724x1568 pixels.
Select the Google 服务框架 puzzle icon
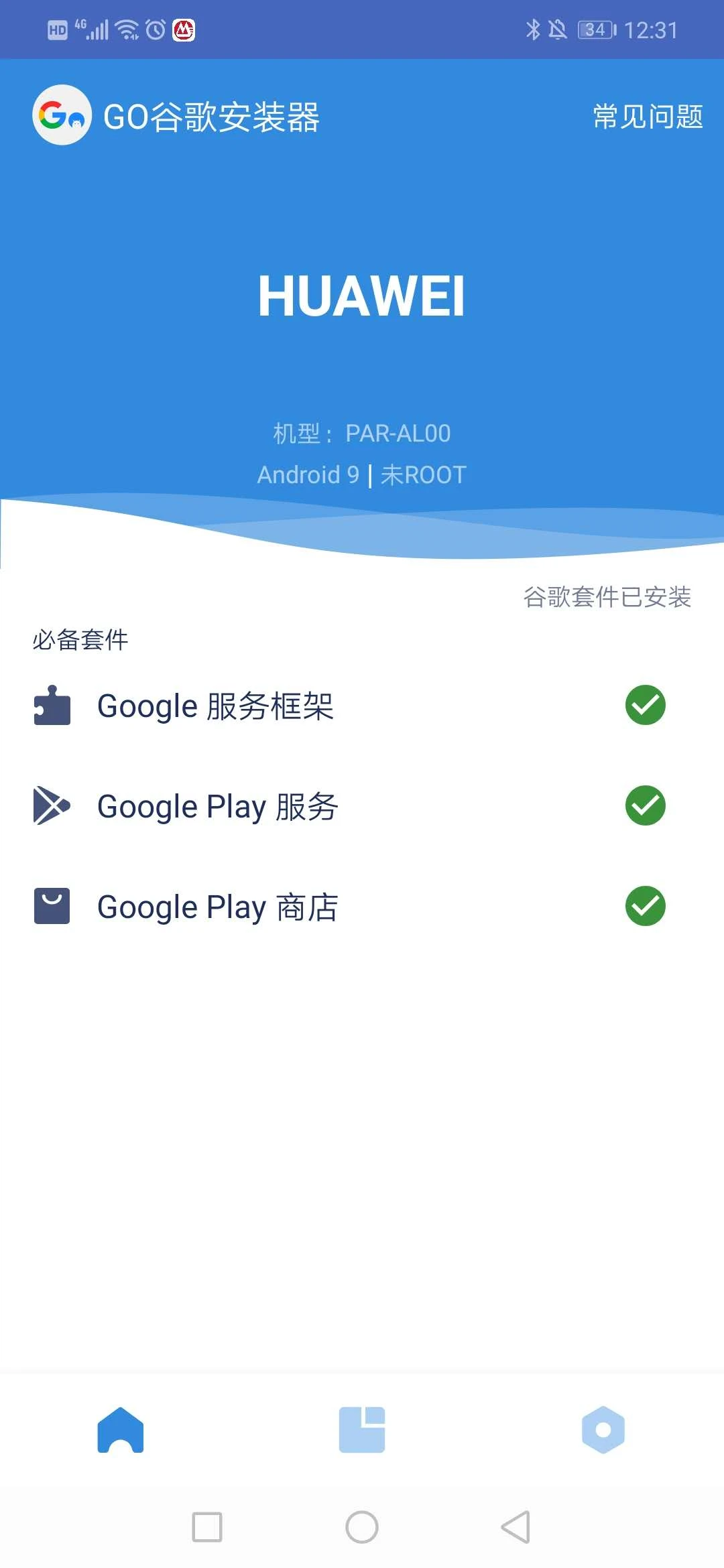52,705
